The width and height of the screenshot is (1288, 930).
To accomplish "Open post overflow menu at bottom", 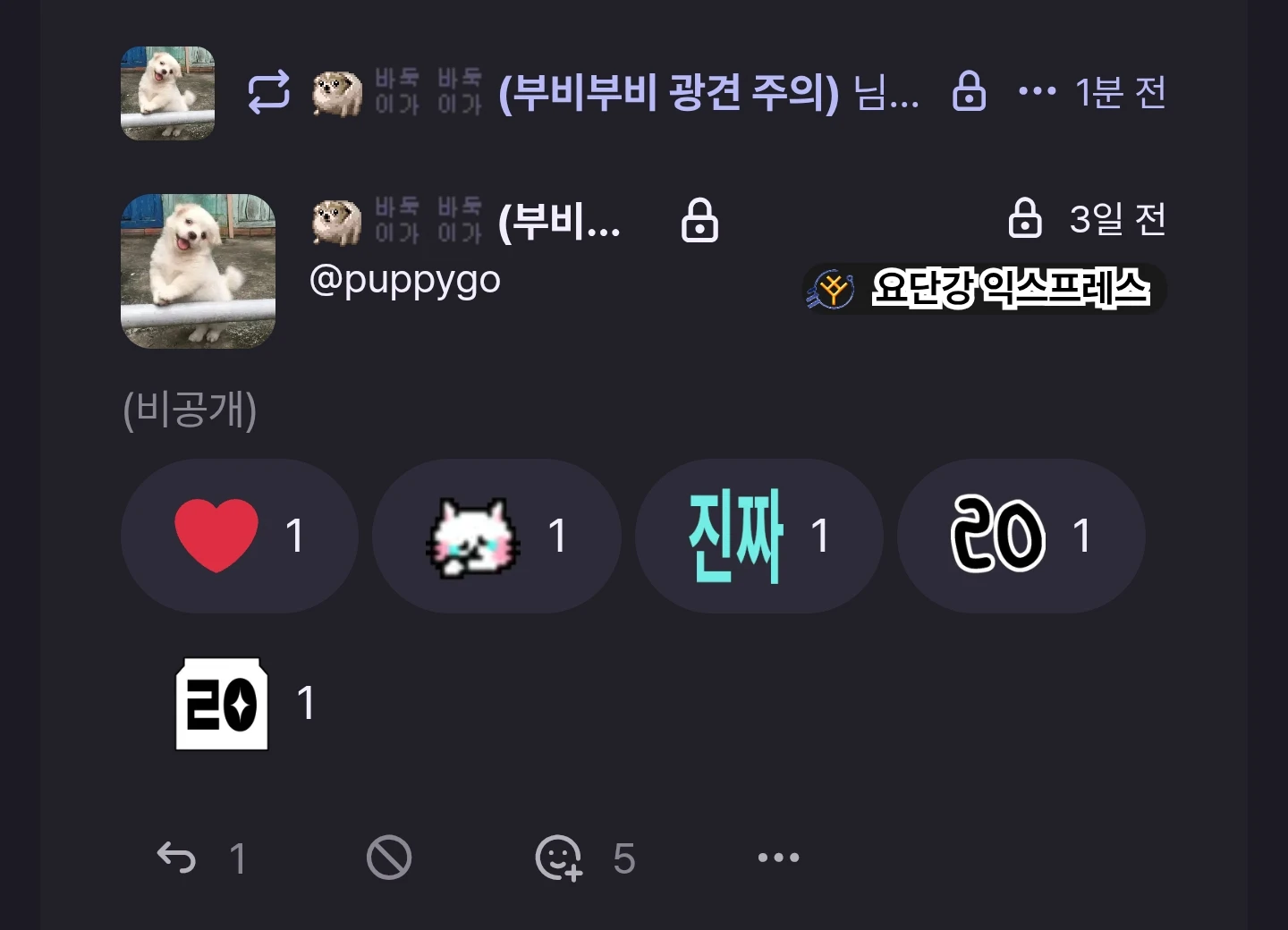I will pos(778,858).
